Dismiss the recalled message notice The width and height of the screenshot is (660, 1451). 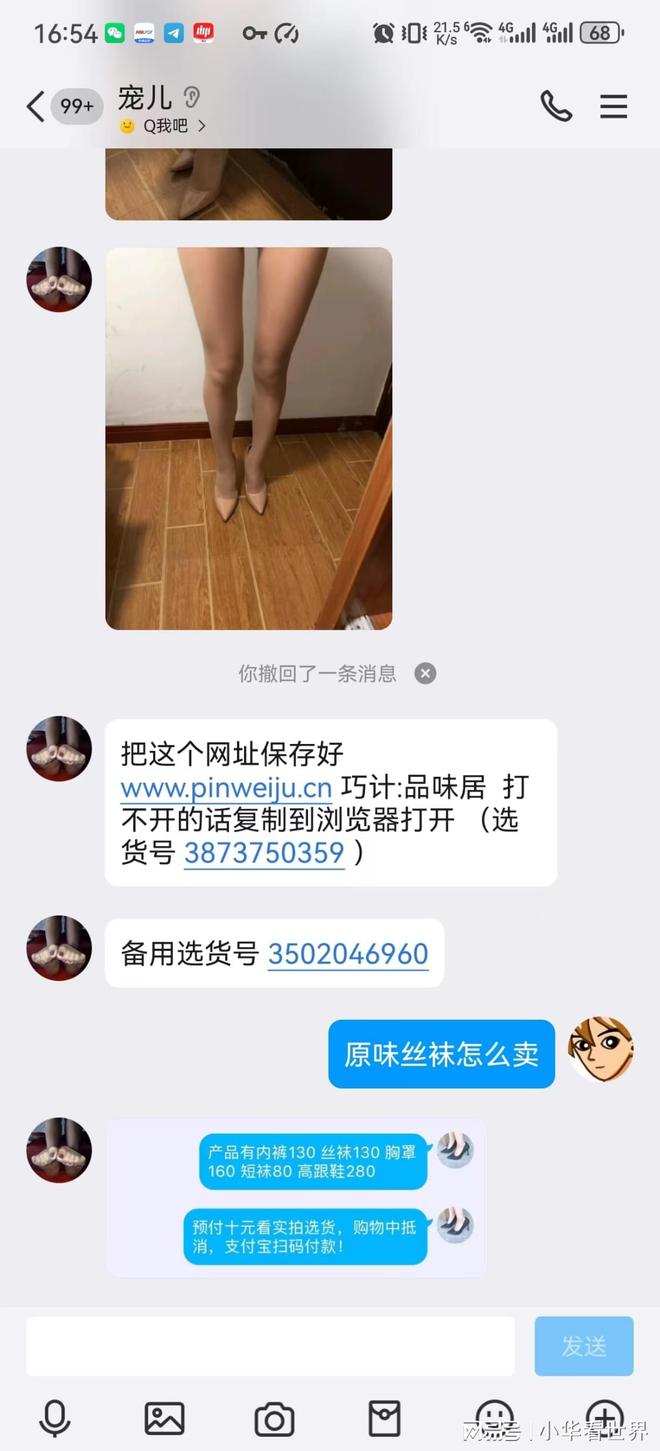[425, 673]
